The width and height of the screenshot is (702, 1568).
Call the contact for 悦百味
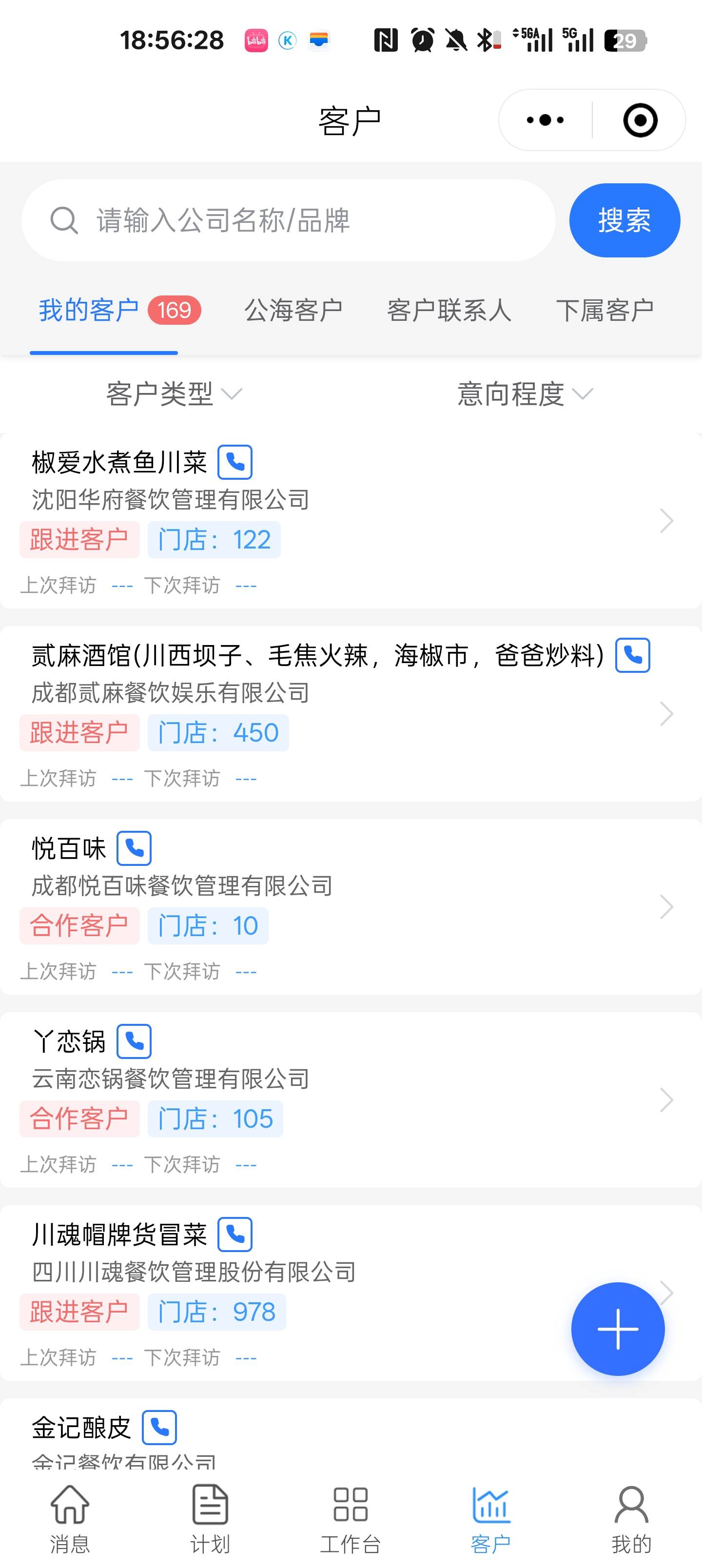tap(134, 848)
